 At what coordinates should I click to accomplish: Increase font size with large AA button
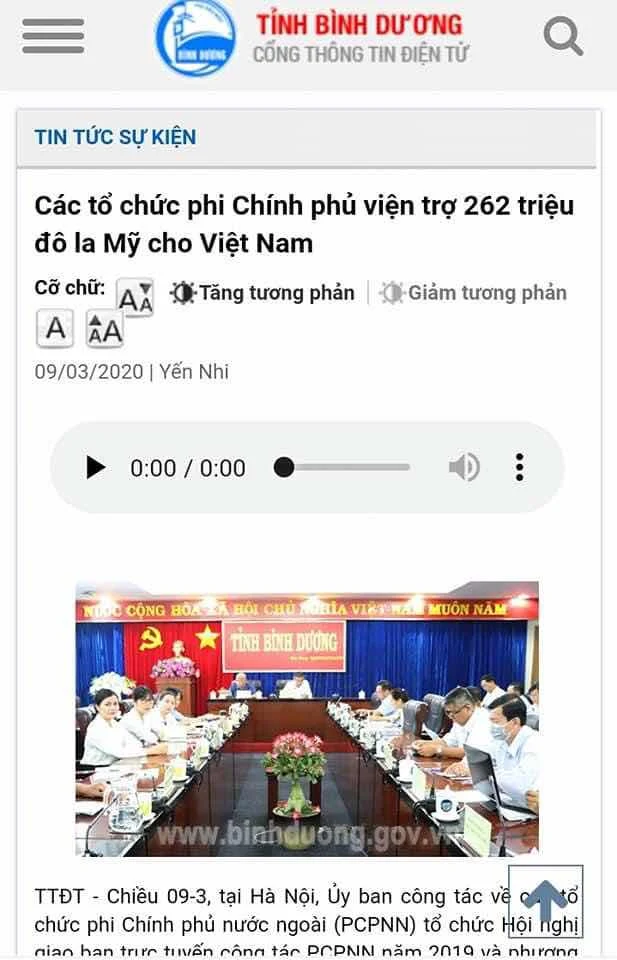(x=104, y=328)
